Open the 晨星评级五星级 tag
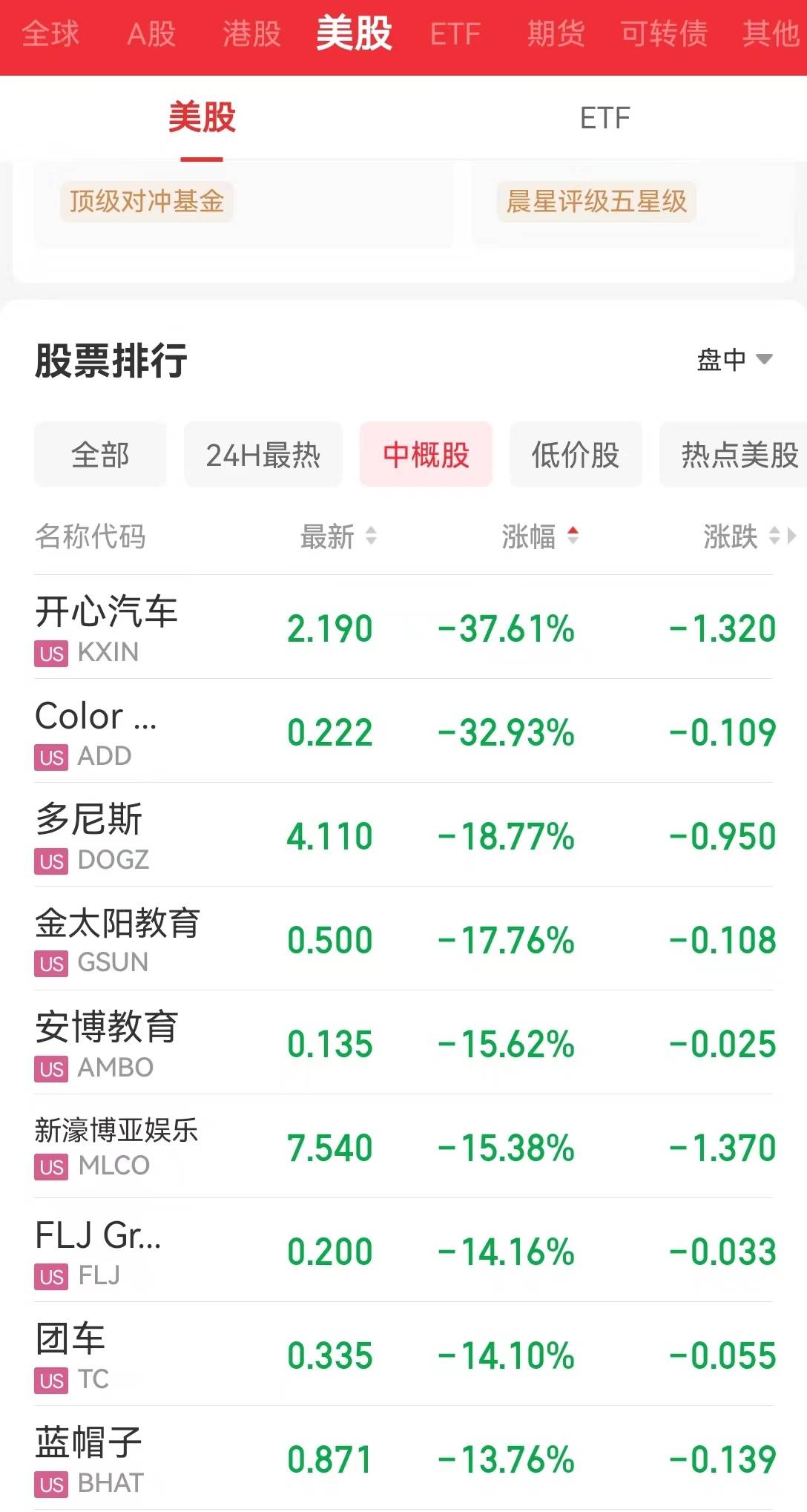The height and width of the screenshot is (1512, 807). click(596, 201)
